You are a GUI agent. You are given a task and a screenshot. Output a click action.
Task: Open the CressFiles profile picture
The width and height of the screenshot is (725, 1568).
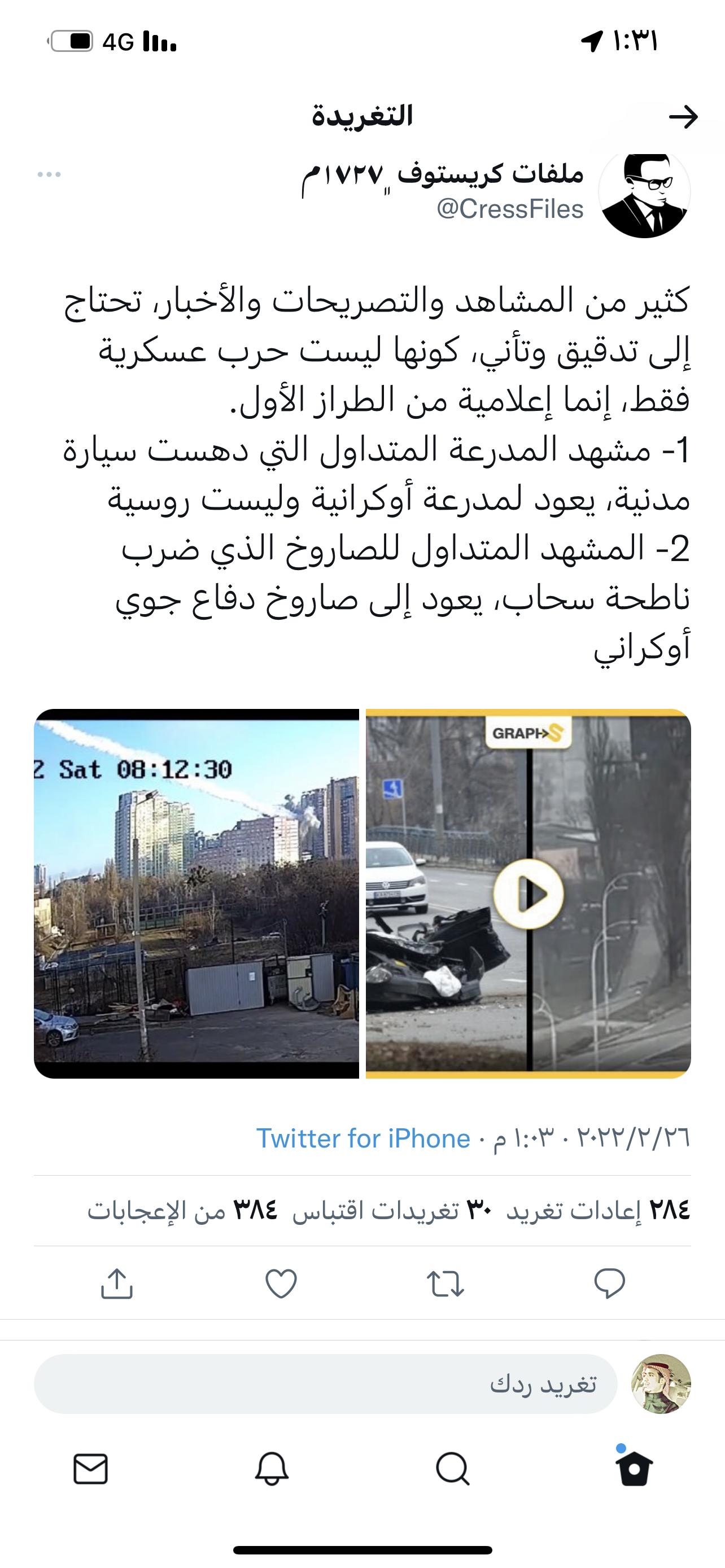point(644,194)
